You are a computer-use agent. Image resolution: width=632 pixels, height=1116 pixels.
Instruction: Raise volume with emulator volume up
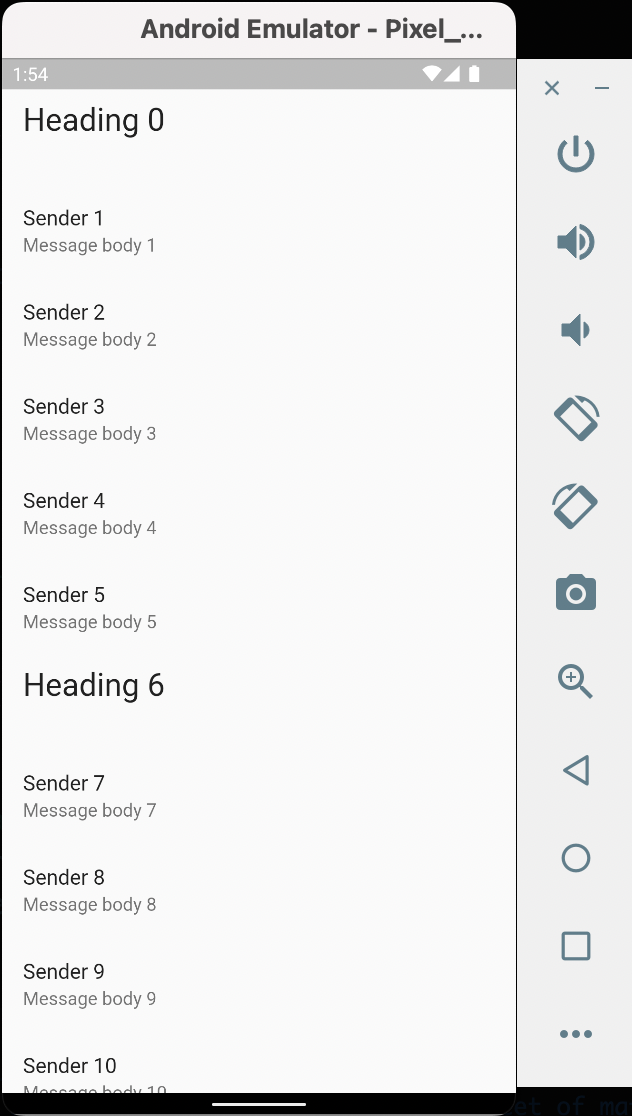(x=576, y=242)
